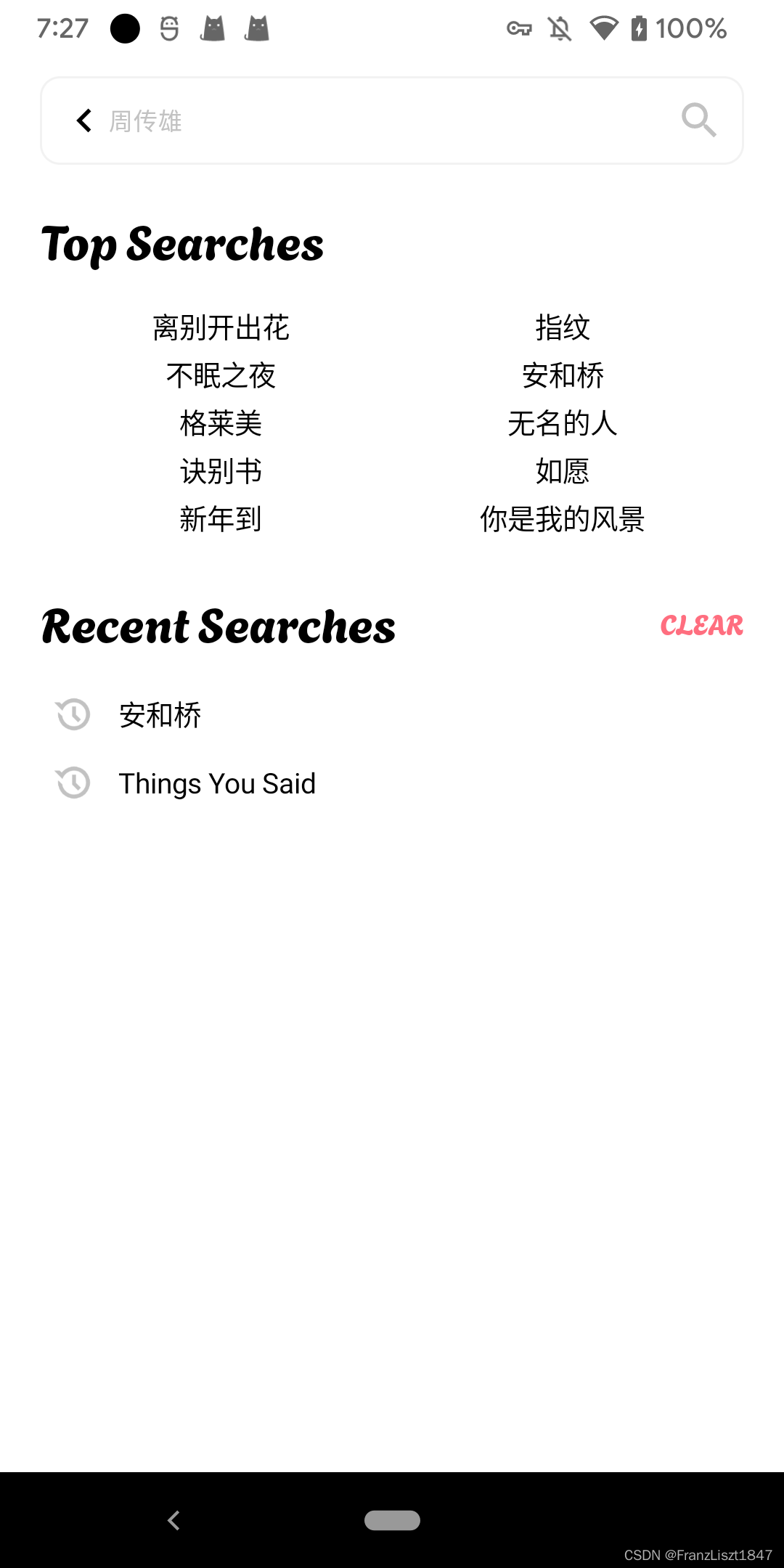The width and height of the screenshot is (784, 1568).
Task: Clear recent searches
Action: (x=701, y=626)
